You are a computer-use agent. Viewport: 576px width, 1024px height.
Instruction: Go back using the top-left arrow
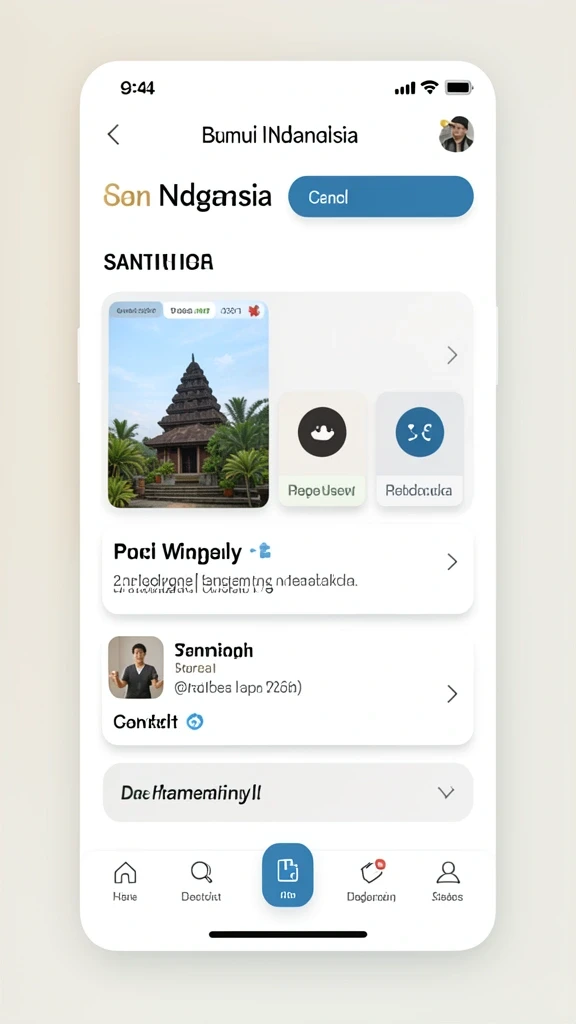(113, 135)
